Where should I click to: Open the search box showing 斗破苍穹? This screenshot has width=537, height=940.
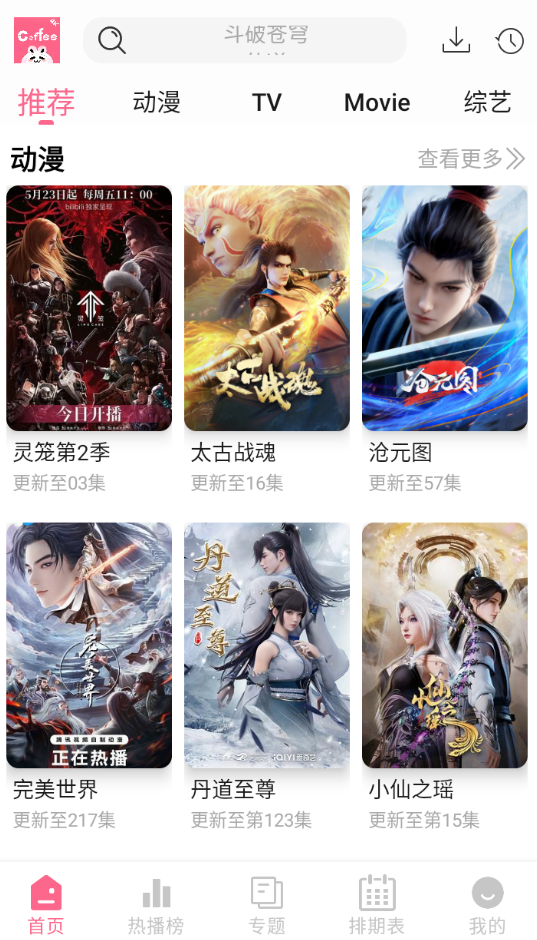[x=245, y=40]
